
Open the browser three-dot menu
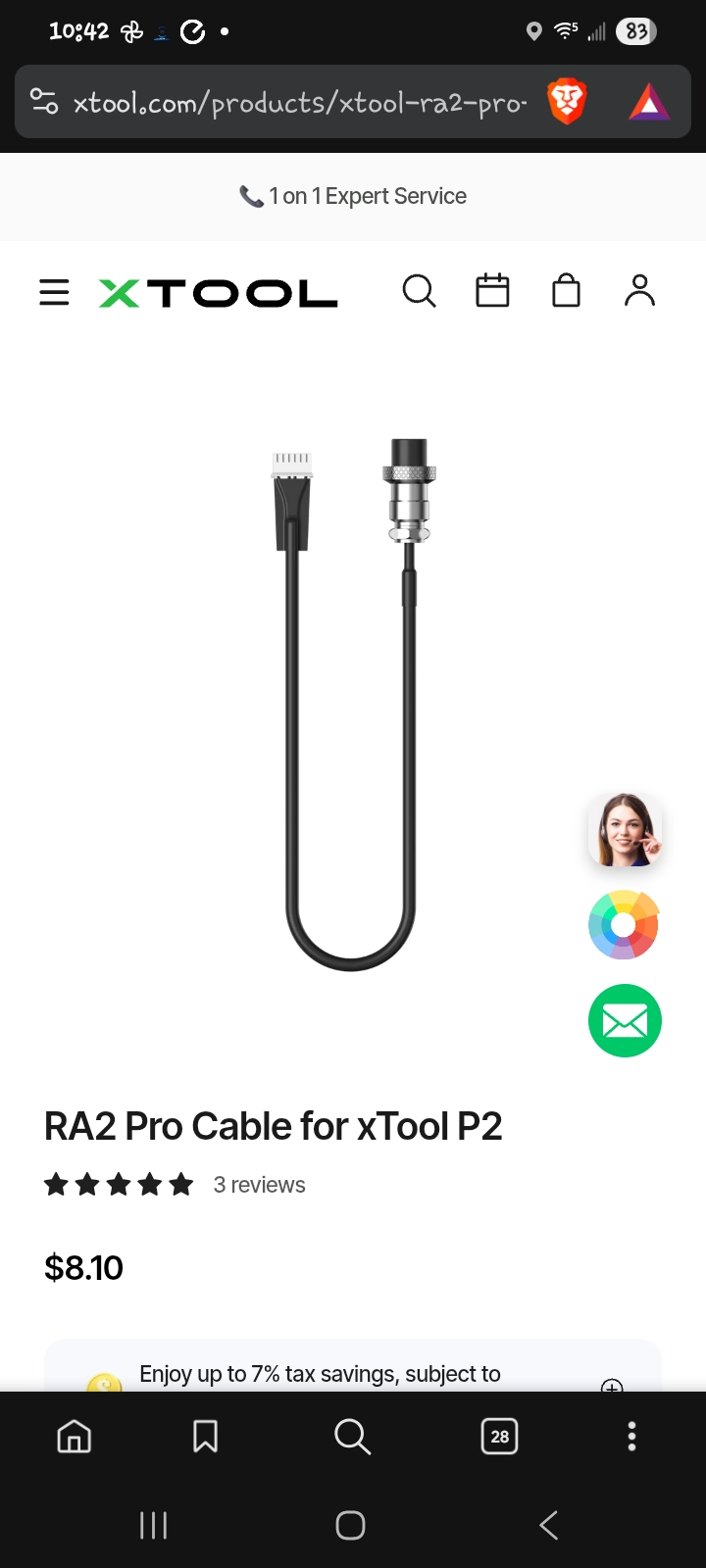point(631,1437)
